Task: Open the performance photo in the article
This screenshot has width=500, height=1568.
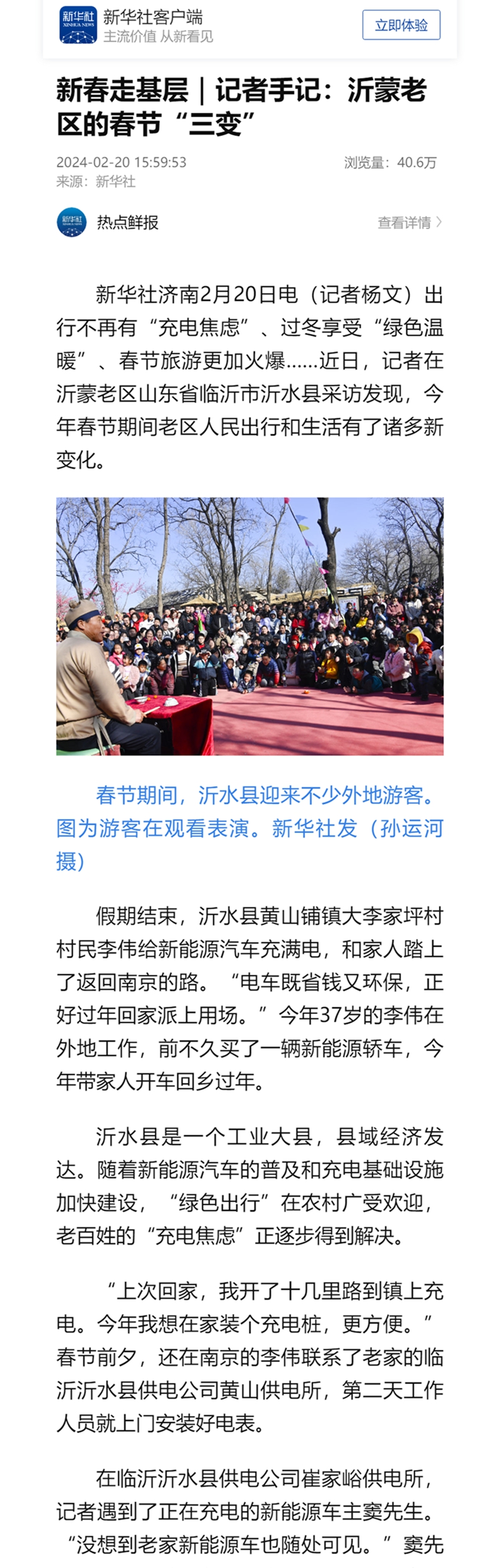Action: 250,626
